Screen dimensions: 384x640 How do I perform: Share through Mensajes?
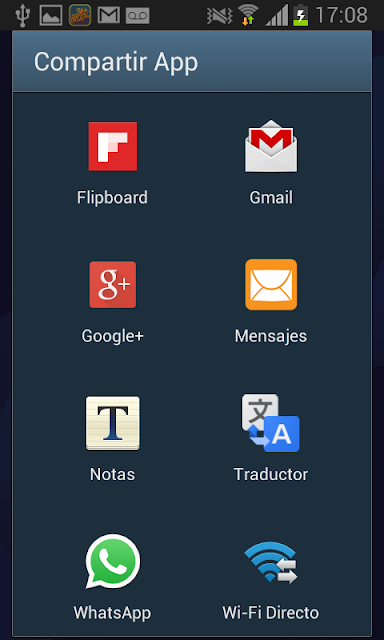point(271,302)
